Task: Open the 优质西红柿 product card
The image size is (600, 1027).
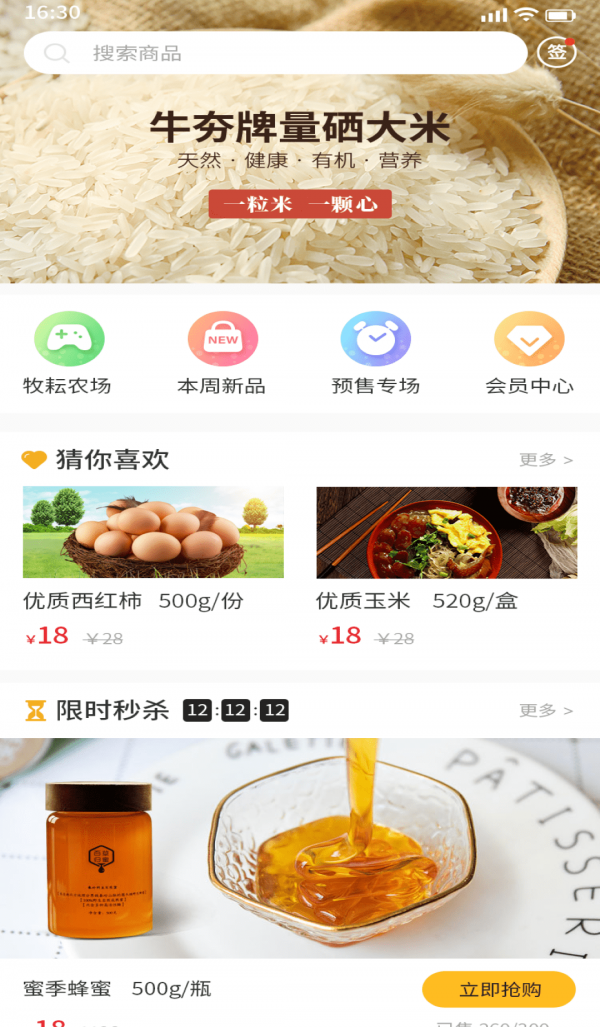Action: tap(153, 565)
